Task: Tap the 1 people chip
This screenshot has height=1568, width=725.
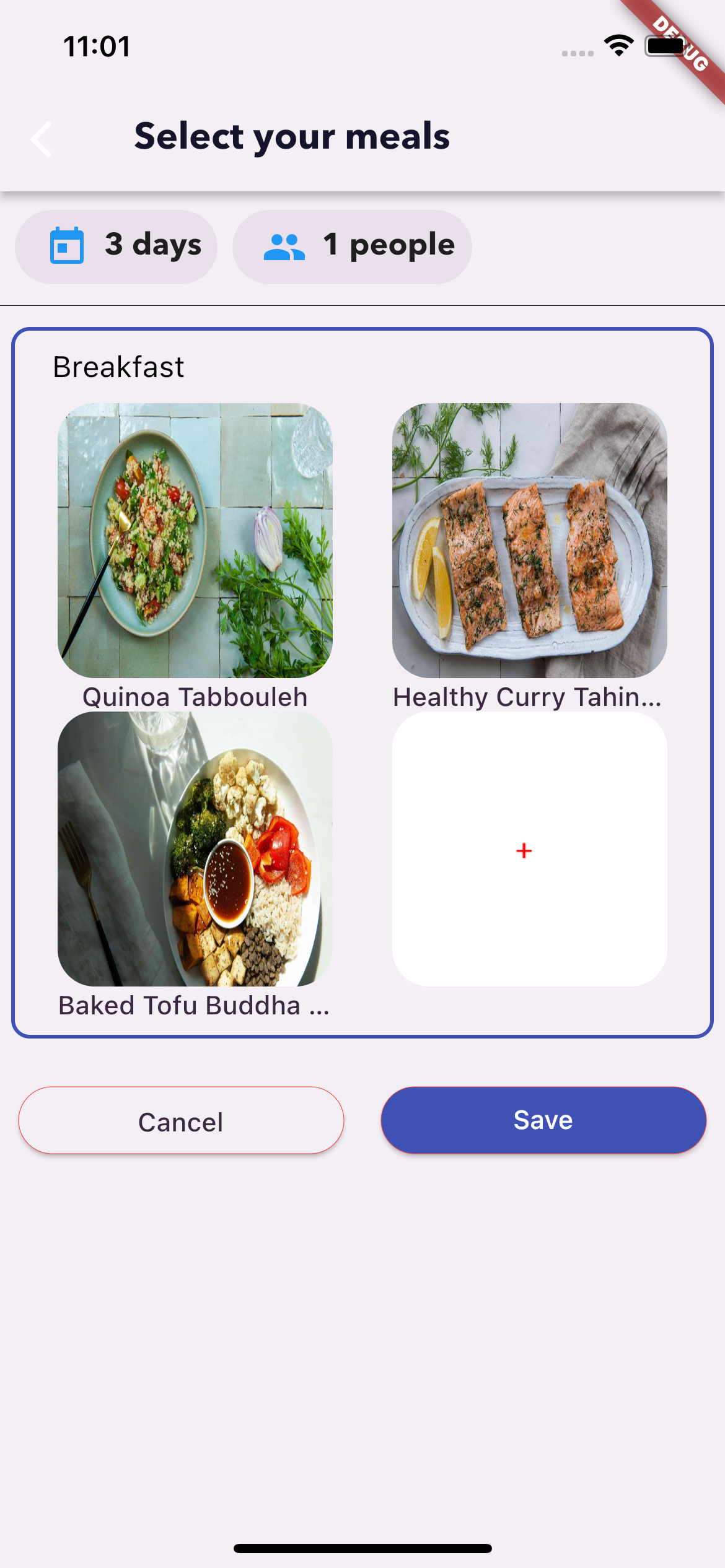Action: click(352, 246)
